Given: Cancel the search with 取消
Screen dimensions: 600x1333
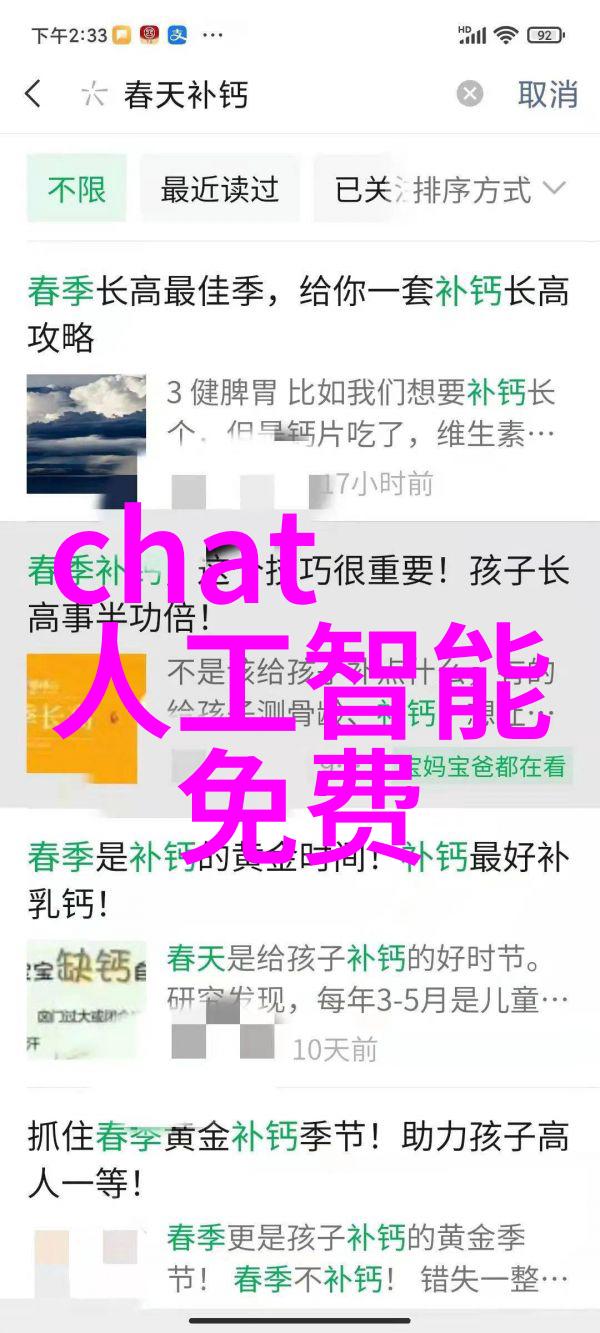Looking at the screenshot, I should (x=547, y=95).
